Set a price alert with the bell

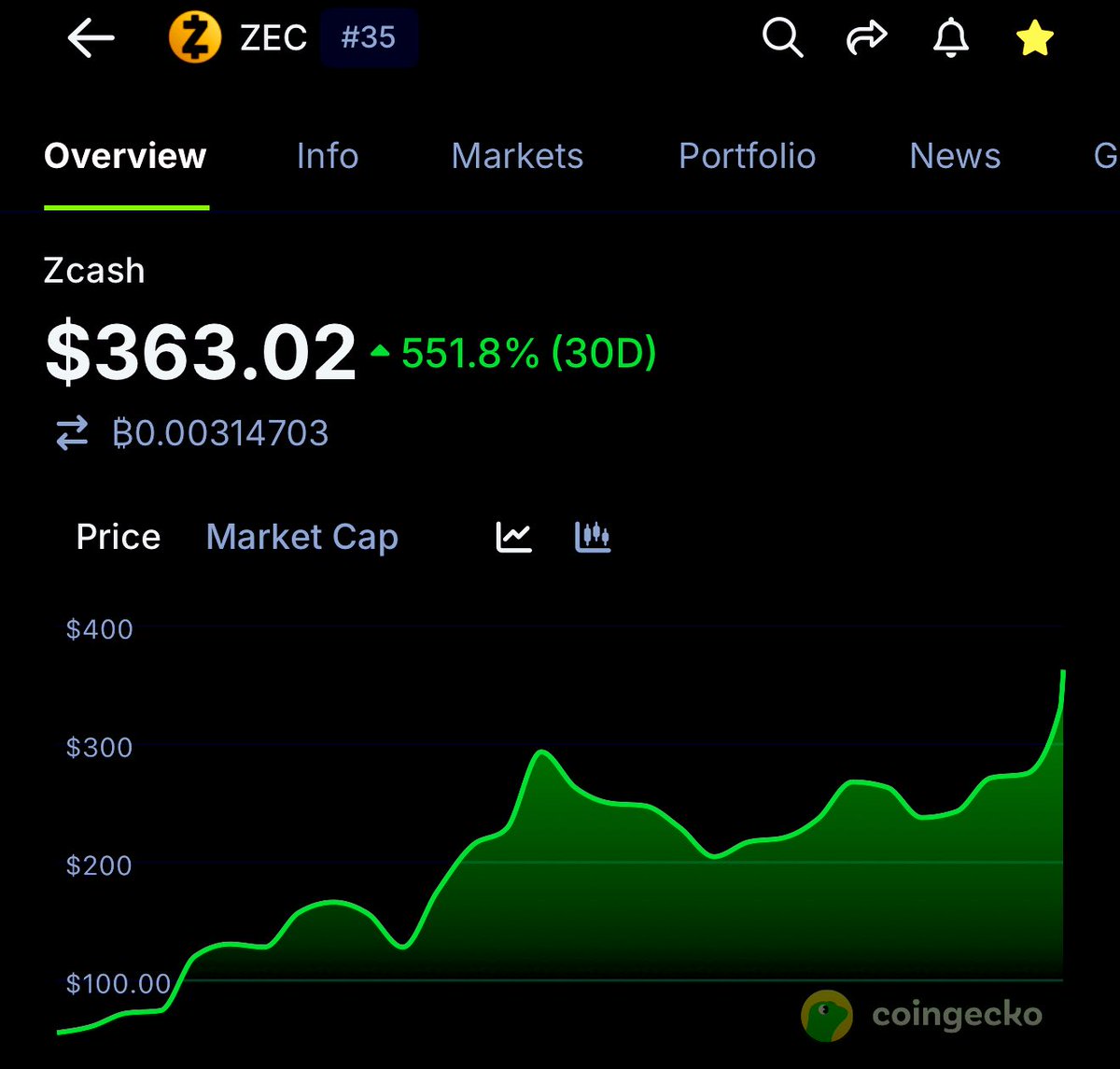[x=950, y=38]
